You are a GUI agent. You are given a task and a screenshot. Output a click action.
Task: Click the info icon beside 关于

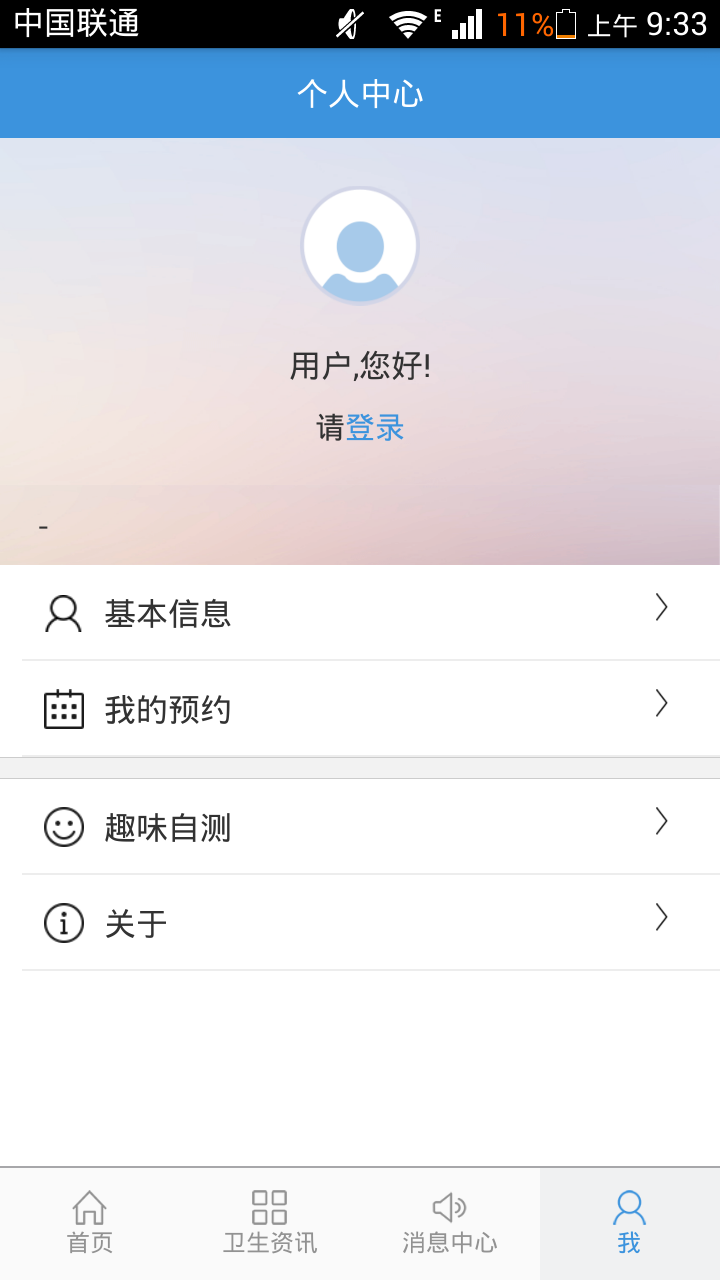click(64, 923)
